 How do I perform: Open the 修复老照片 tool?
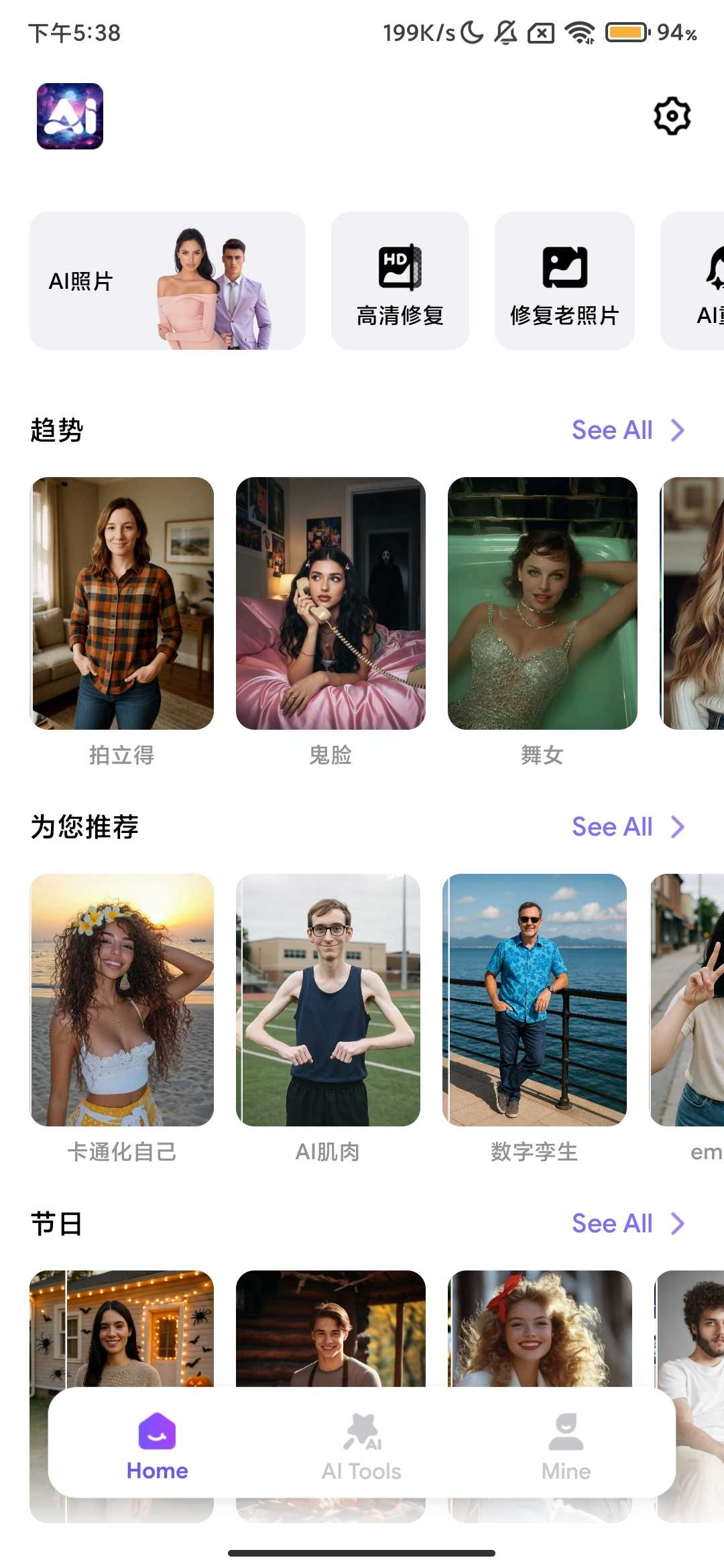pos(564,281)
